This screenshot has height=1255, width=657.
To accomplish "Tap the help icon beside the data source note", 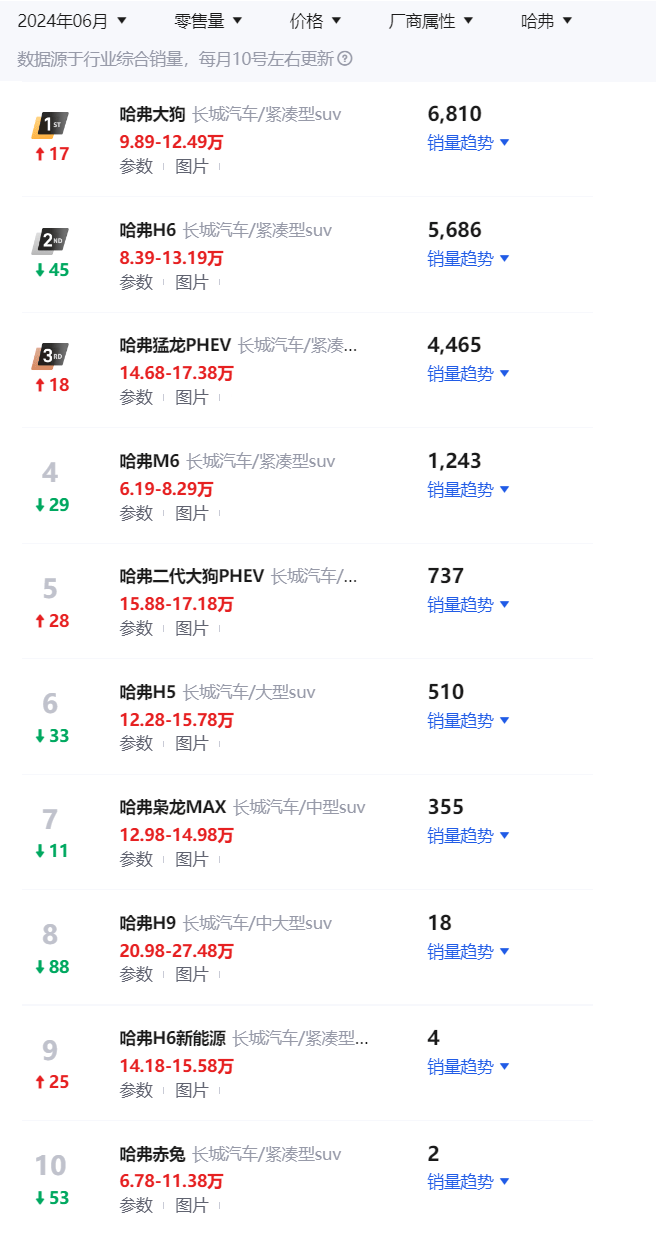I will [345, 59].
